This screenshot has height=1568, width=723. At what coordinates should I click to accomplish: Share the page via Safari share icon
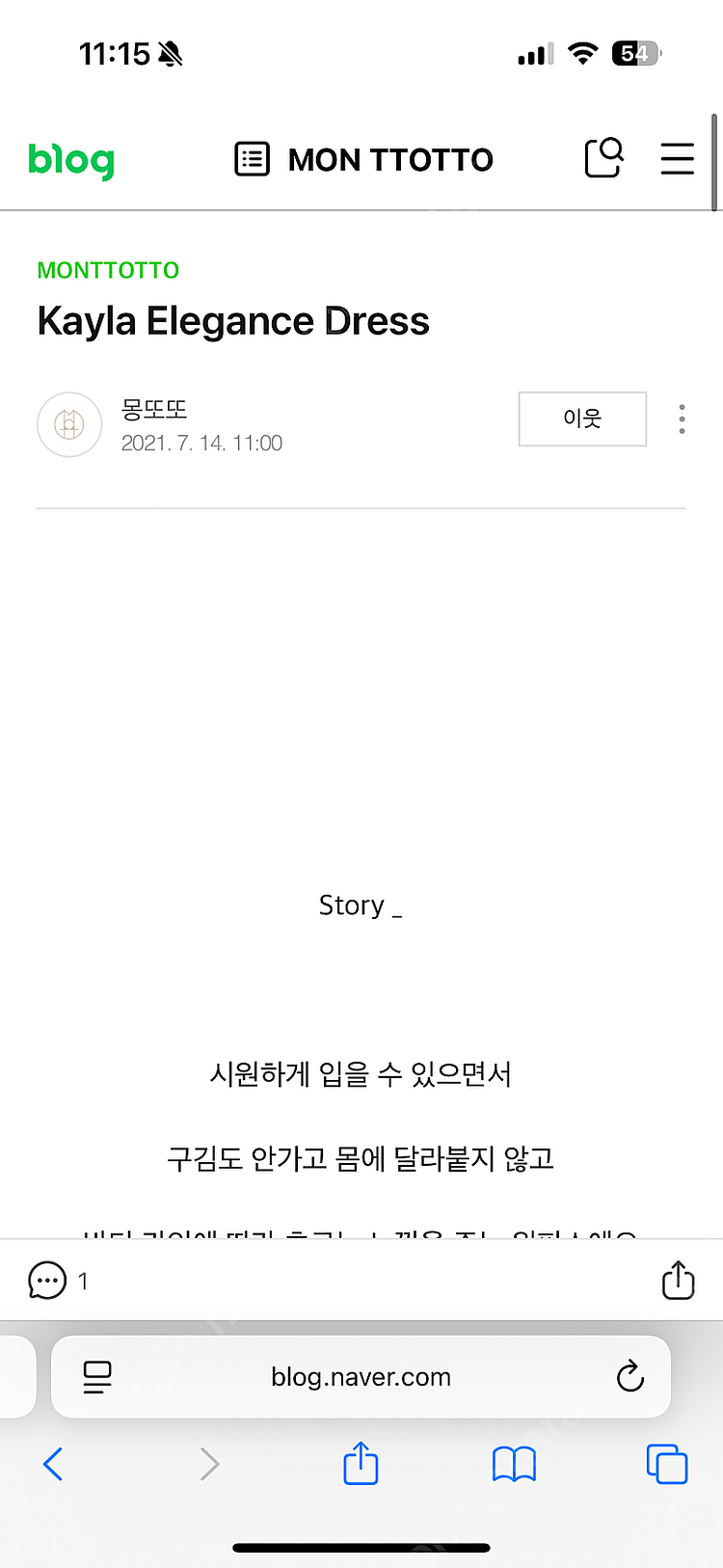point(360,1464)
